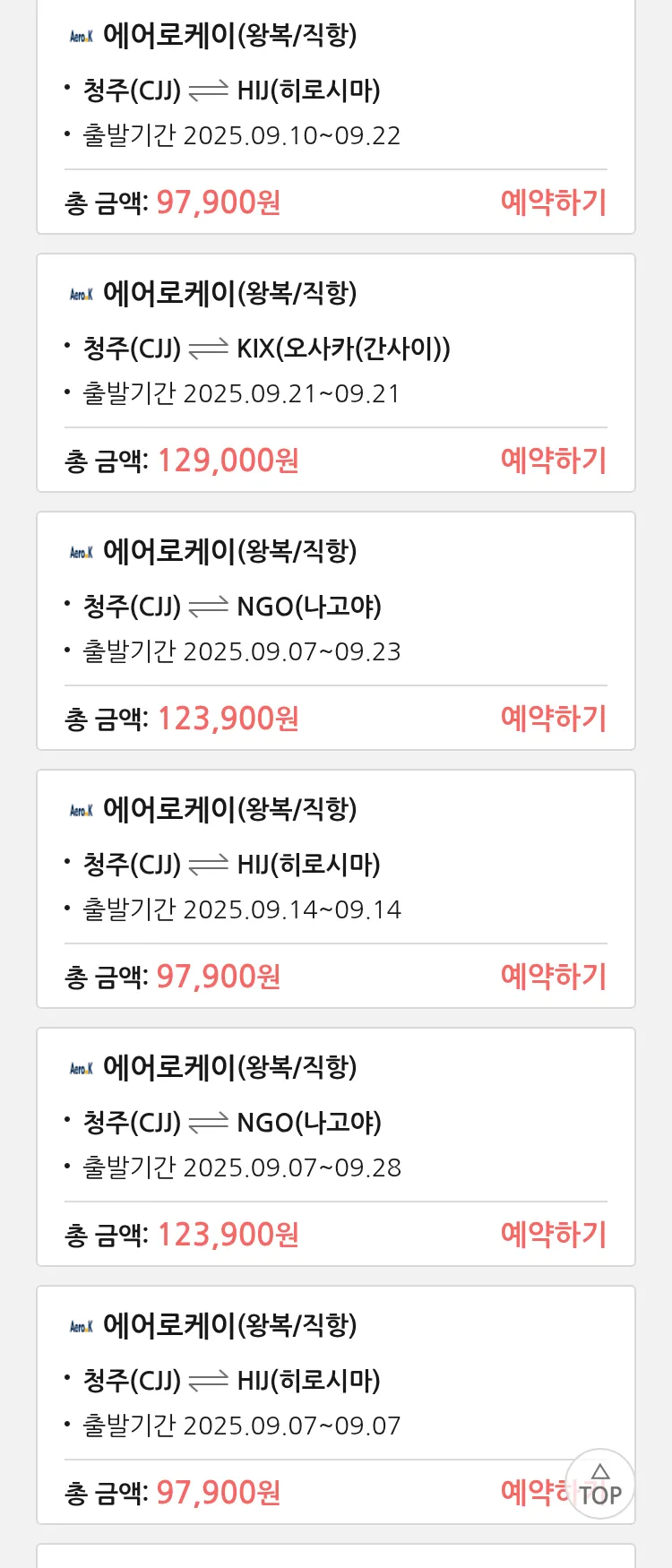Tap 예약하기 for Nagoya 09.07~09.23 flight
Viewport: 672px width, 1568px height.
point(553,719)
